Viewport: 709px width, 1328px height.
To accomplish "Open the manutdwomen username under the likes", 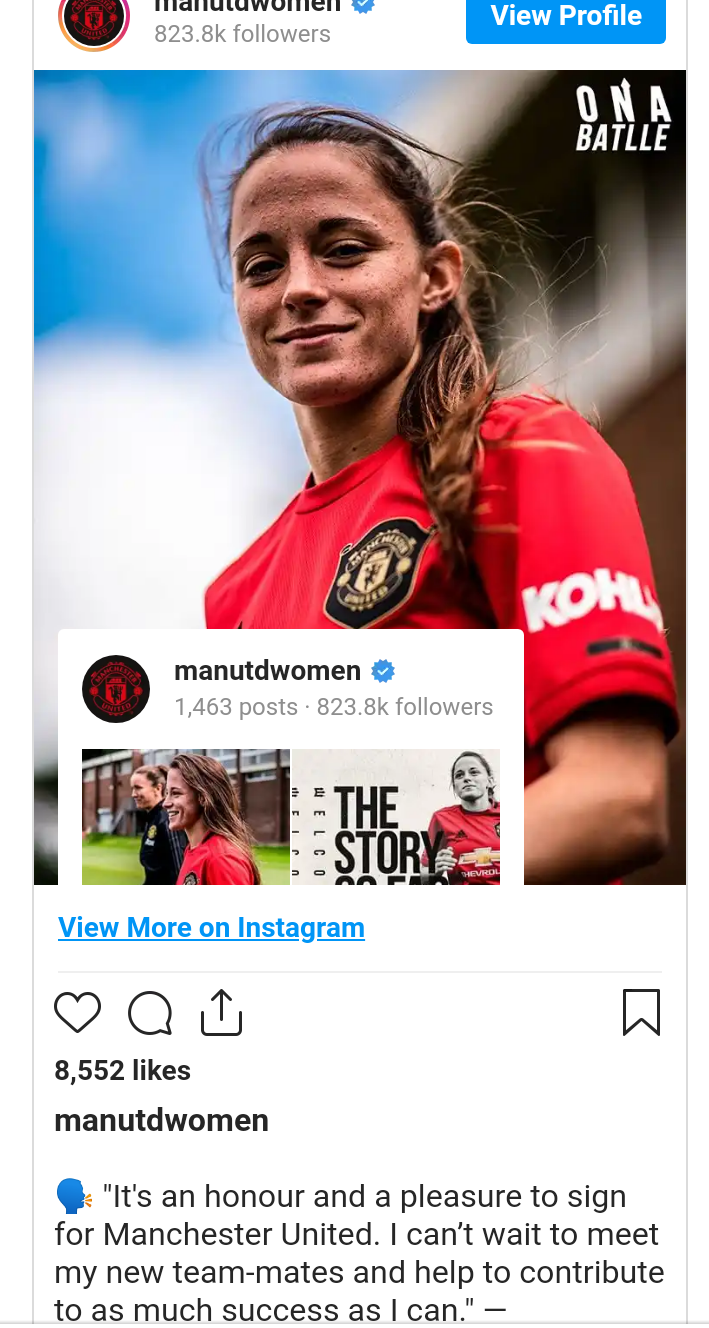I will [161, 1120].
